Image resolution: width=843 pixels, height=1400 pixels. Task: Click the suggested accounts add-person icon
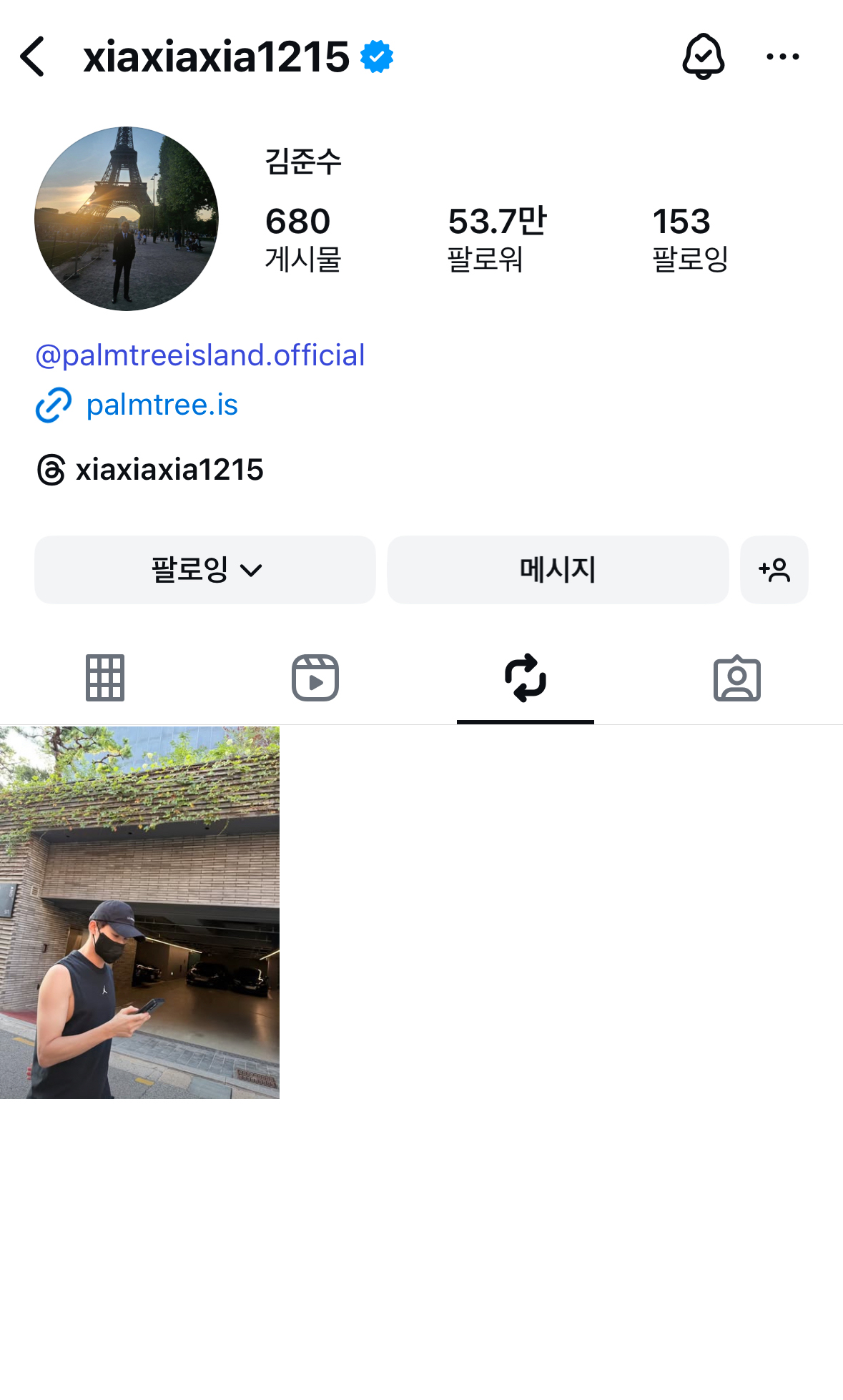click(x=774, y=570)
